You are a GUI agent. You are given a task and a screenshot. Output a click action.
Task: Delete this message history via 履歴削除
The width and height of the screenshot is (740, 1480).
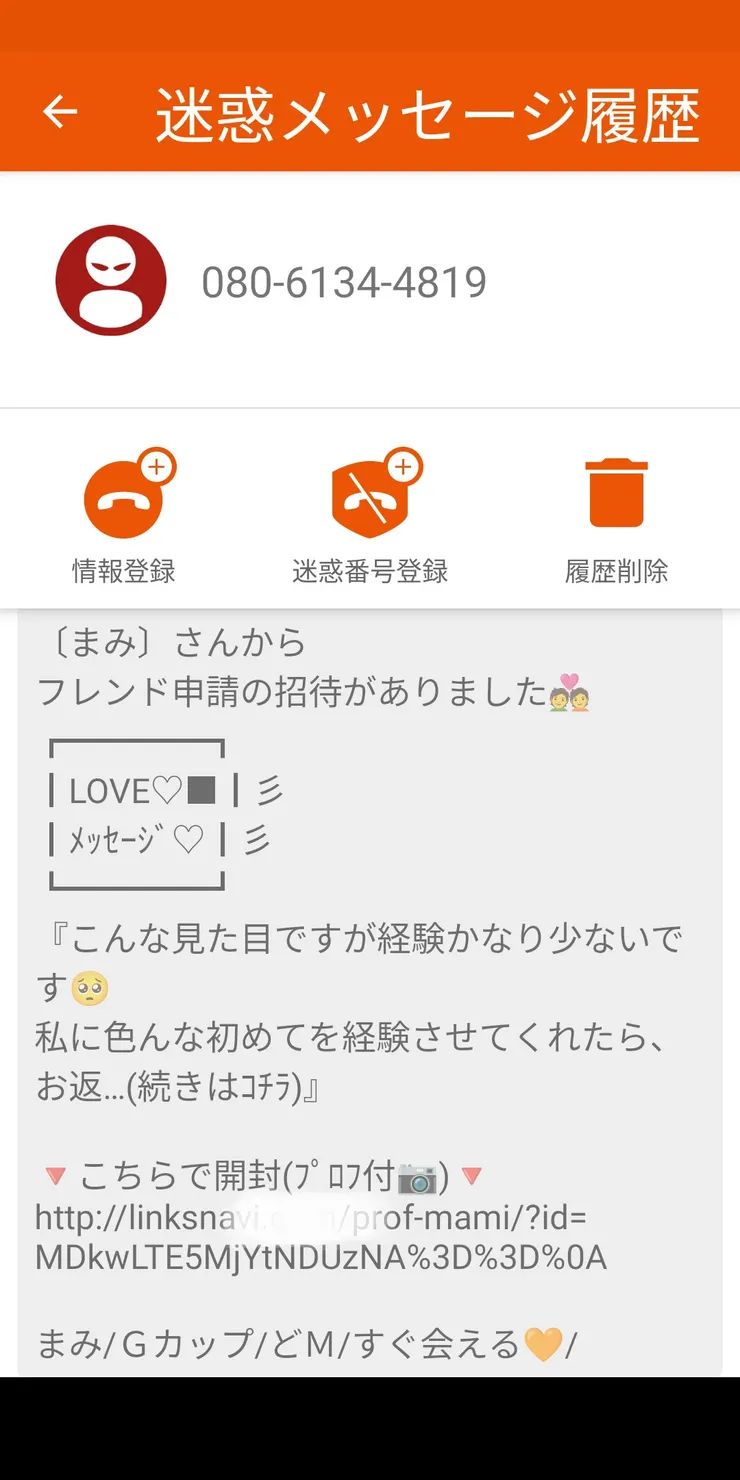[617, 515]
